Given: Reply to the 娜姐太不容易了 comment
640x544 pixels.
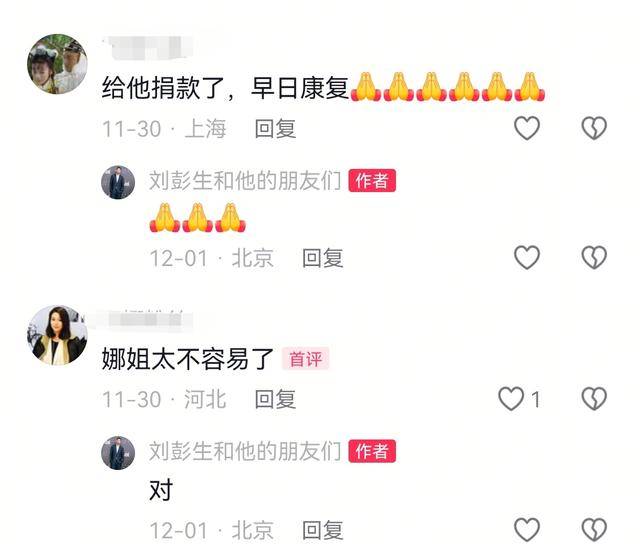Looking at the screenshot, I should click(275, 399).
